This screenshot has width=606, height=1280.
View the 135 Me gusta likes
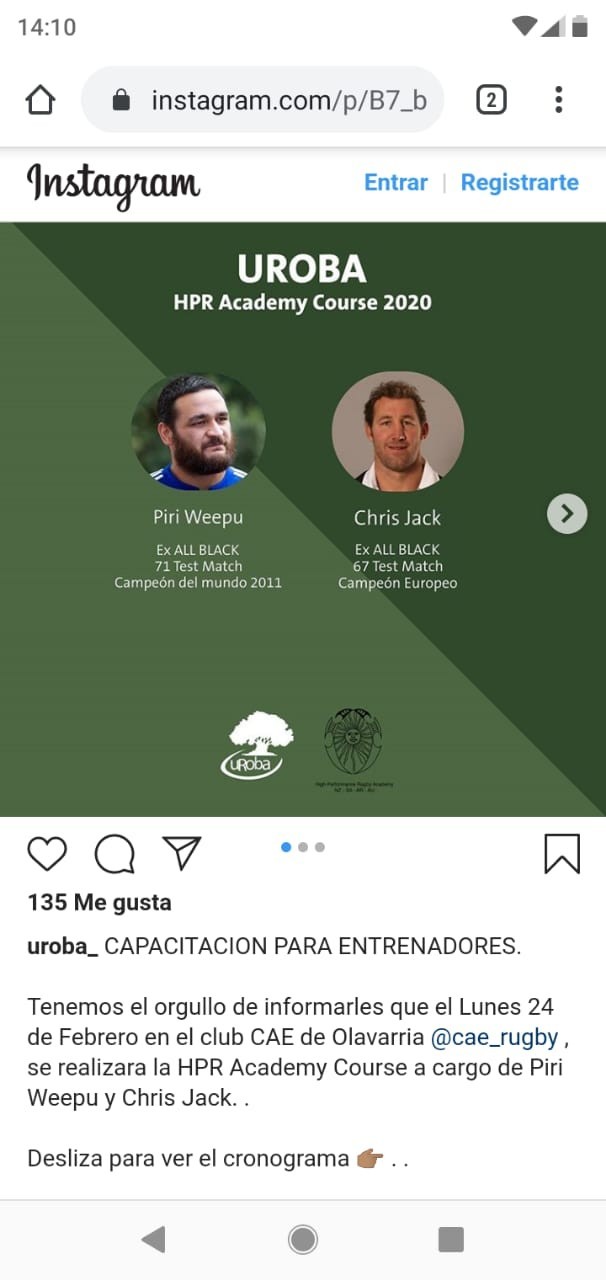click(x=99, y=902)
